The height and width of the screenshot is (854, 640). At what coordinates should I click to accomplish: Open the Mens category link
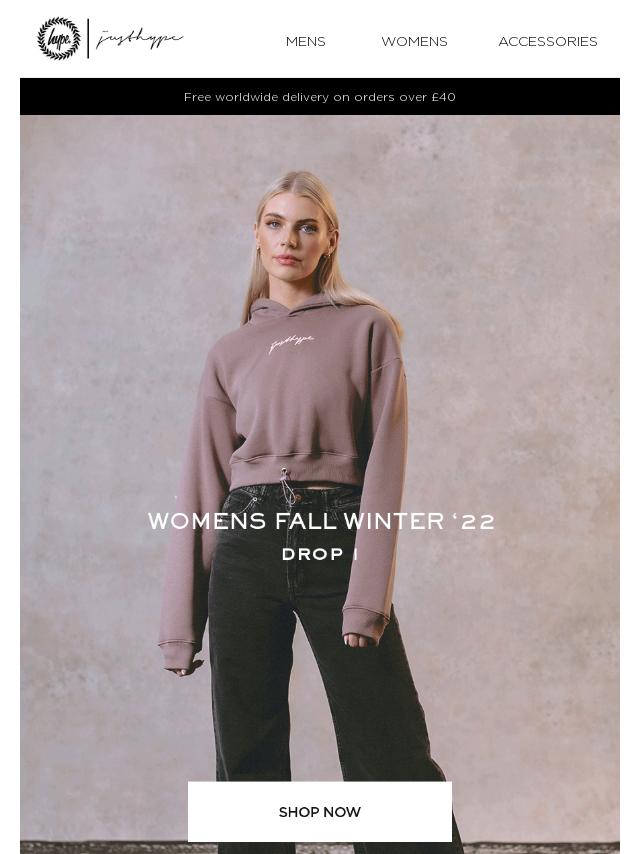click(x=305, y=41)
